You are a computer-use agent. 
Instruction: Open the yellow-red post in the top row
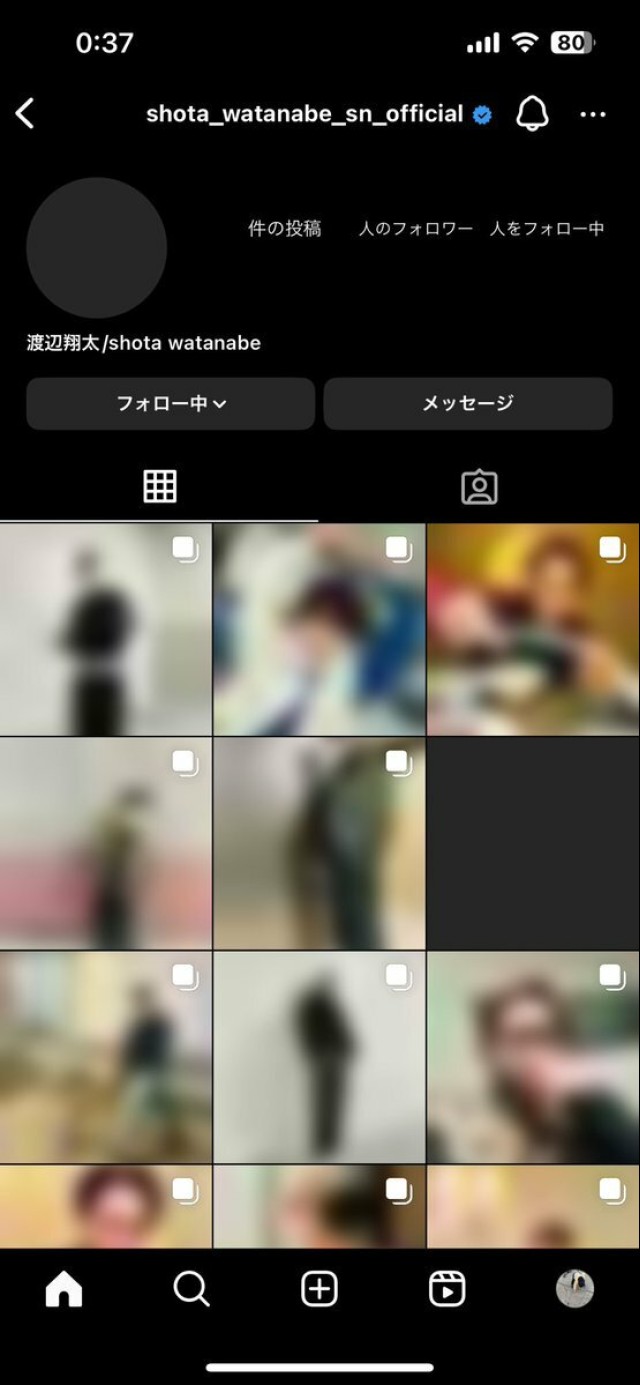(533, 629)
